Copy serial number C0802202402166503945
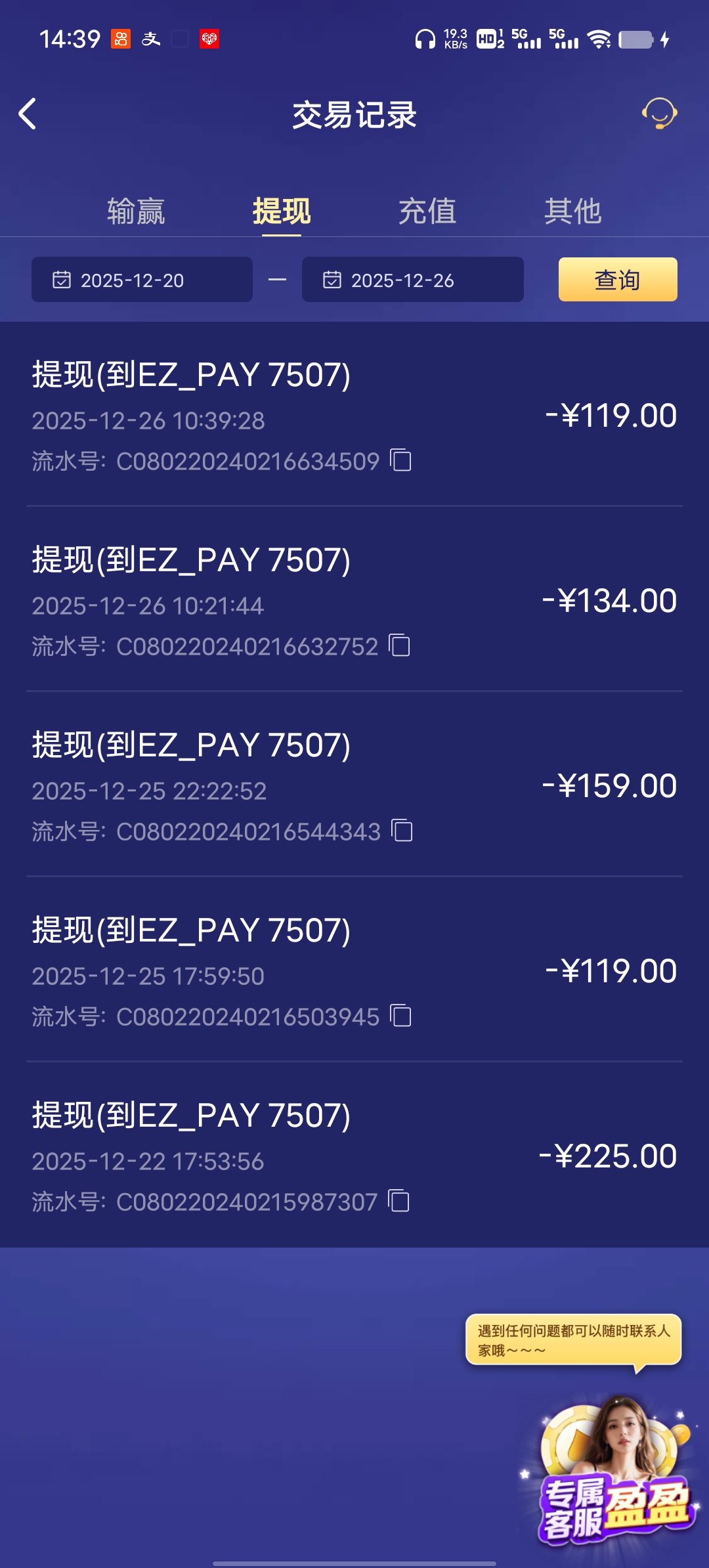This screenshot has width=709, height=1568. click(400, 1016)
